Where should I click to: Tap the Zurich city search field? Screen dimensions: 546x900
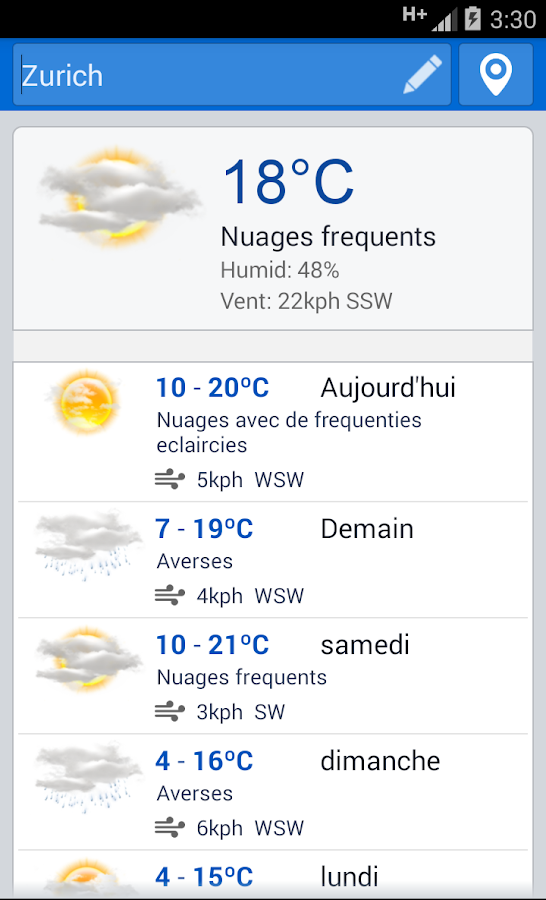click(232, 75)
